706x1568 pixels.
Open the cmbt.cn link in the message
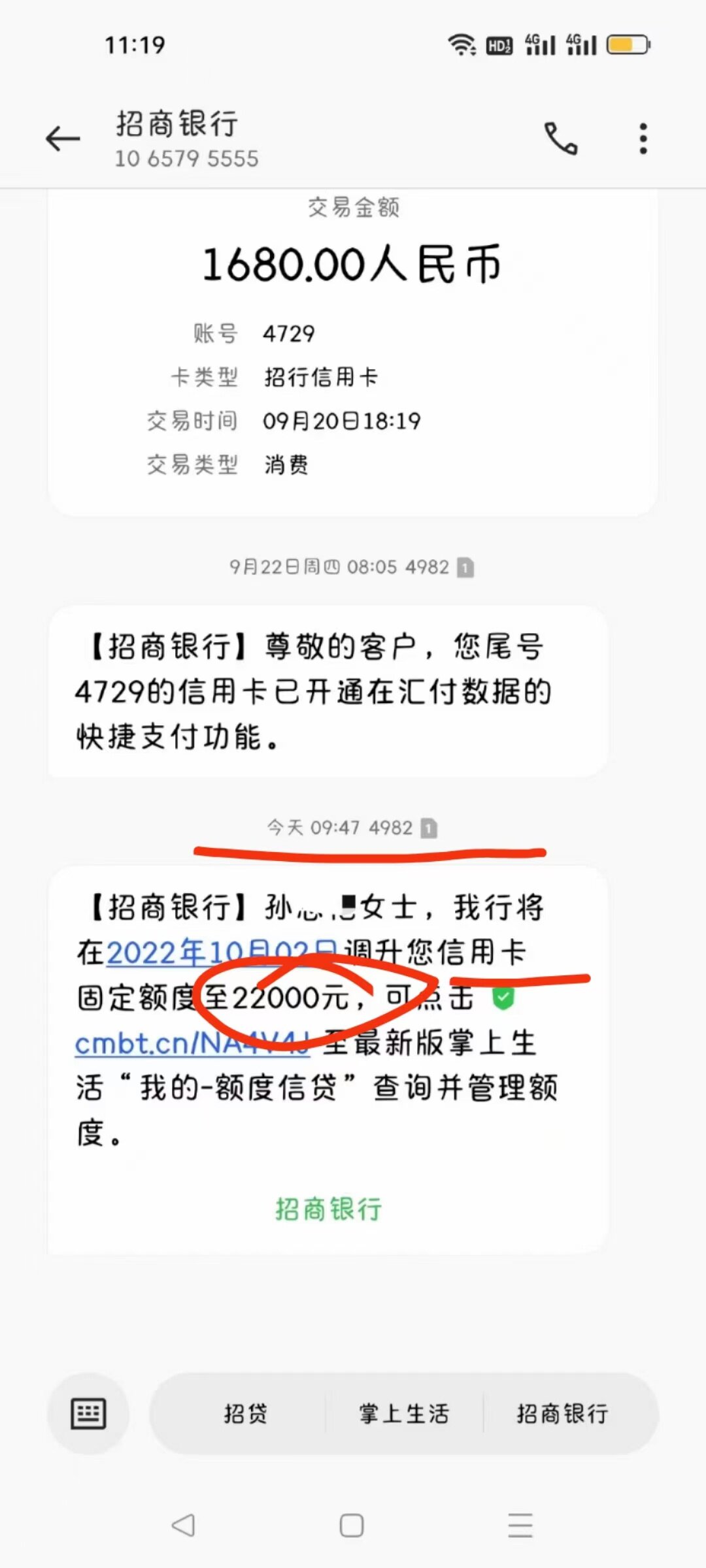[x=190, y=1043]
